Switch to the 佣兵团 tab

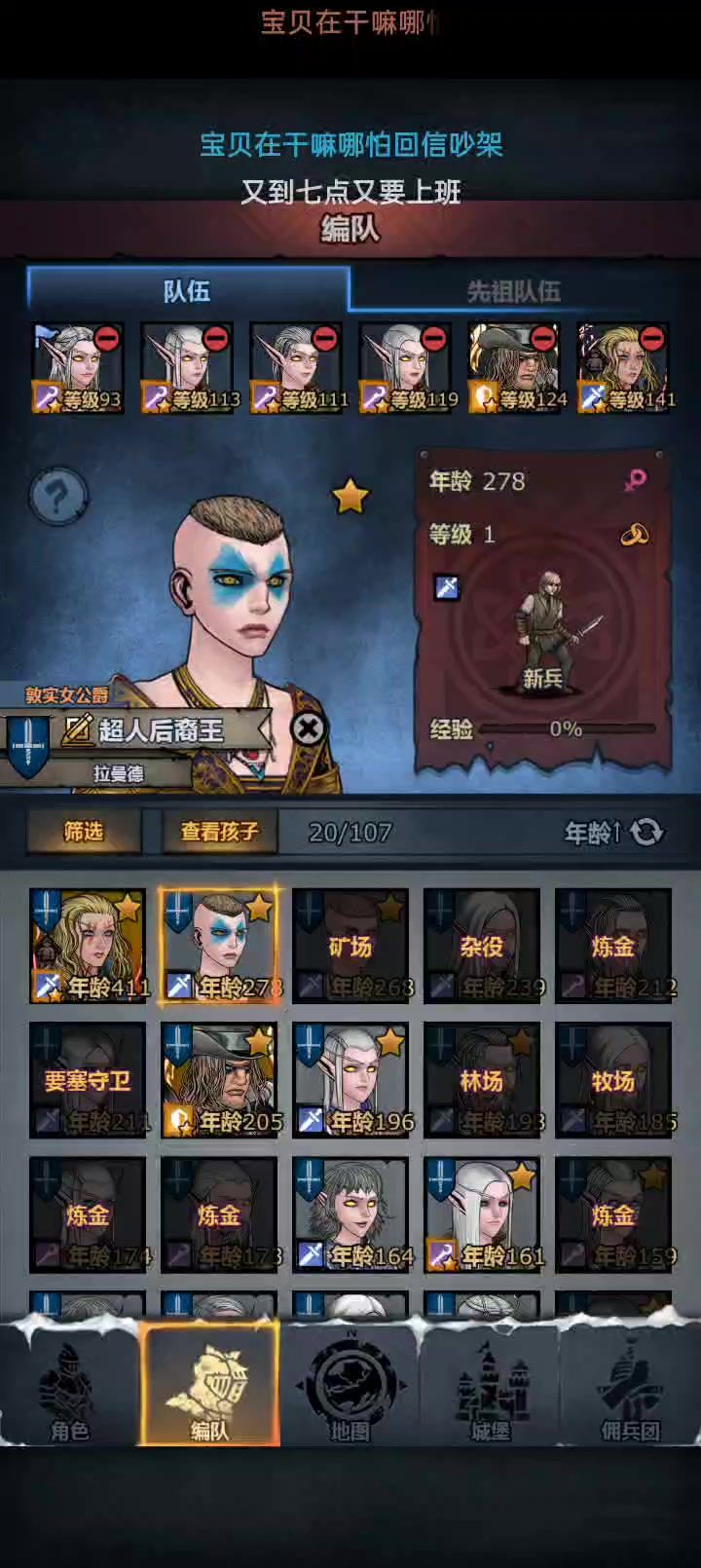click(x=630, y=1388)
